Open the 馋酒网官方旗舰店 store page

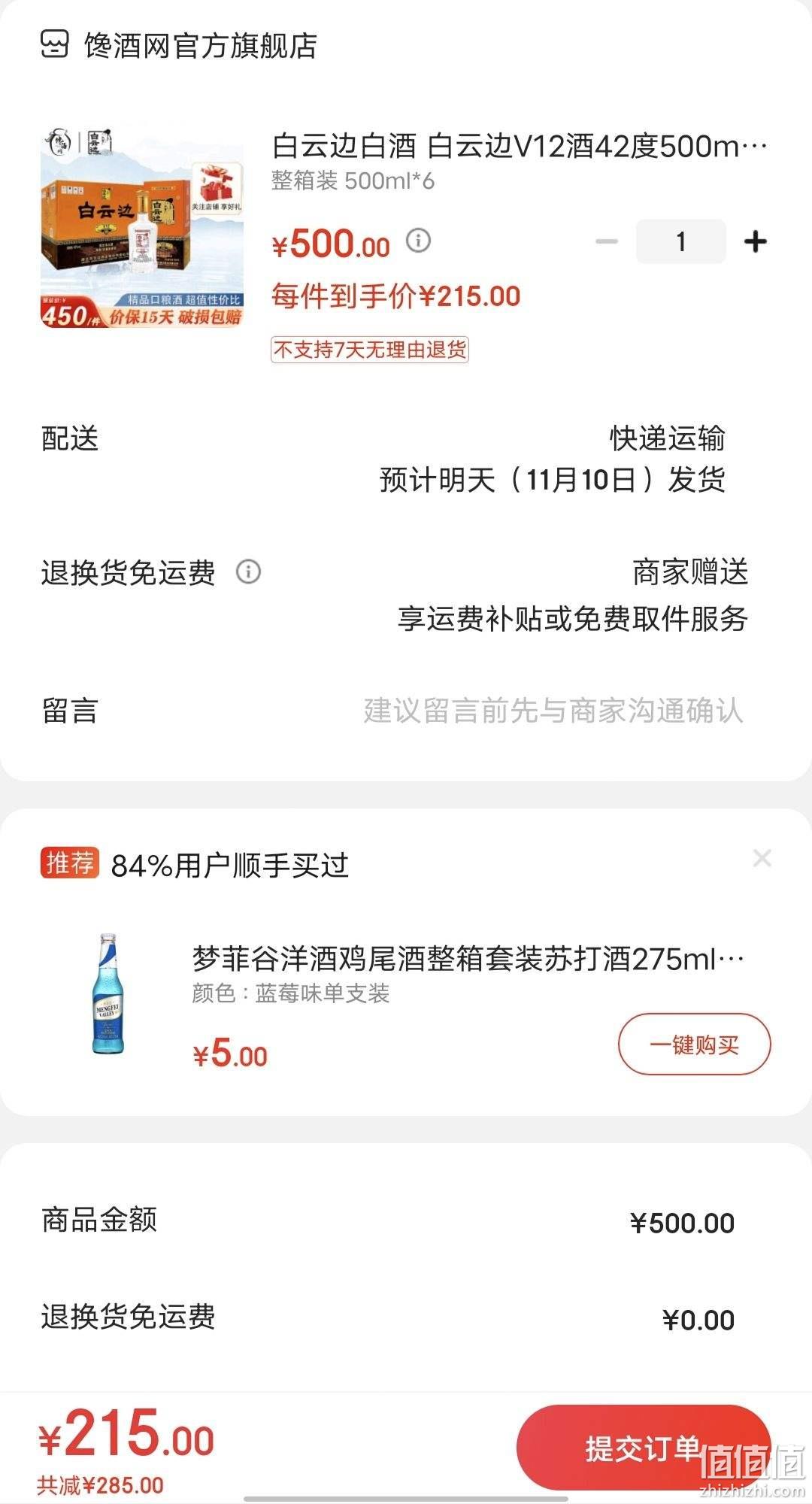coord(179,46)
